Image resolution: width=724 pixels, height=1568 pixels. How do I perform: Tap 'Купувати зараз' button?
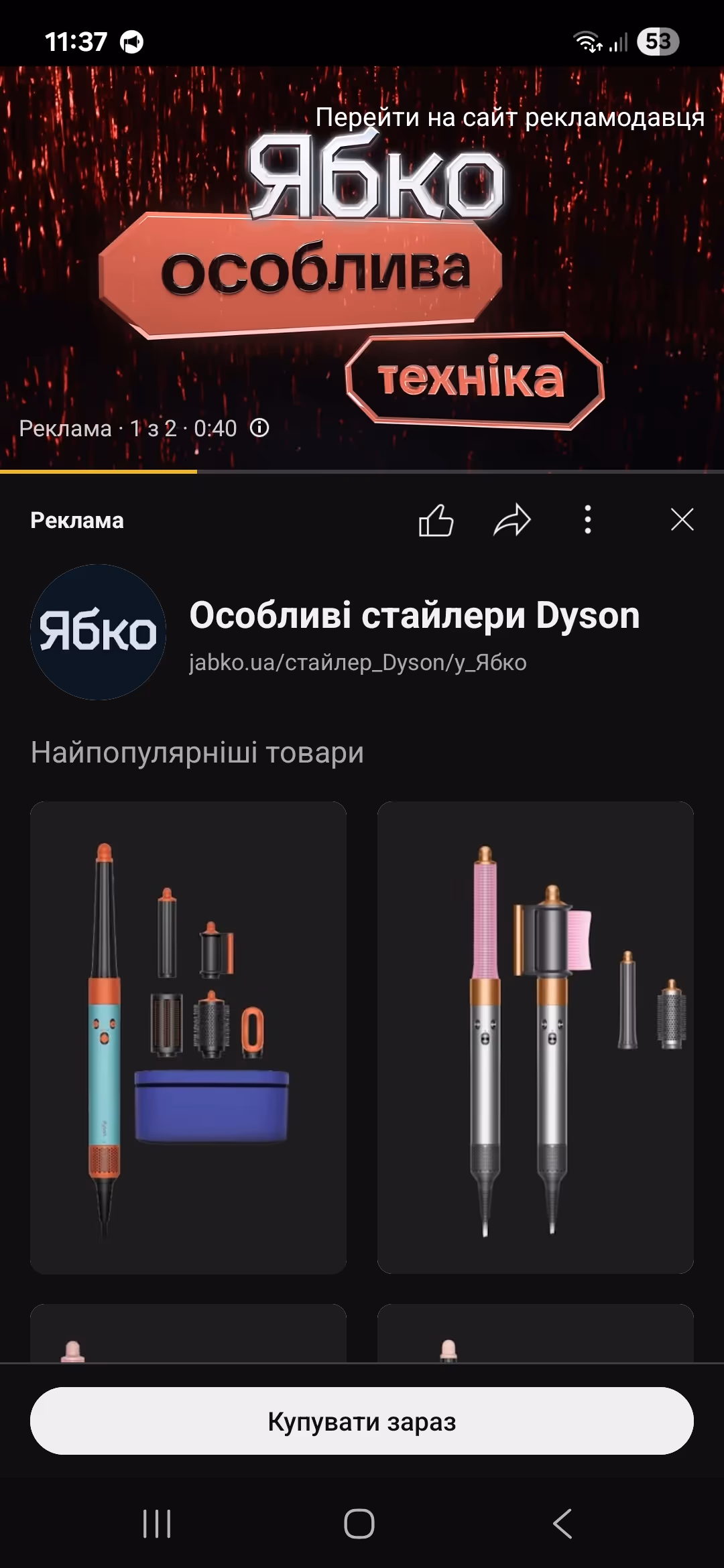click(x=362, y=1421)
